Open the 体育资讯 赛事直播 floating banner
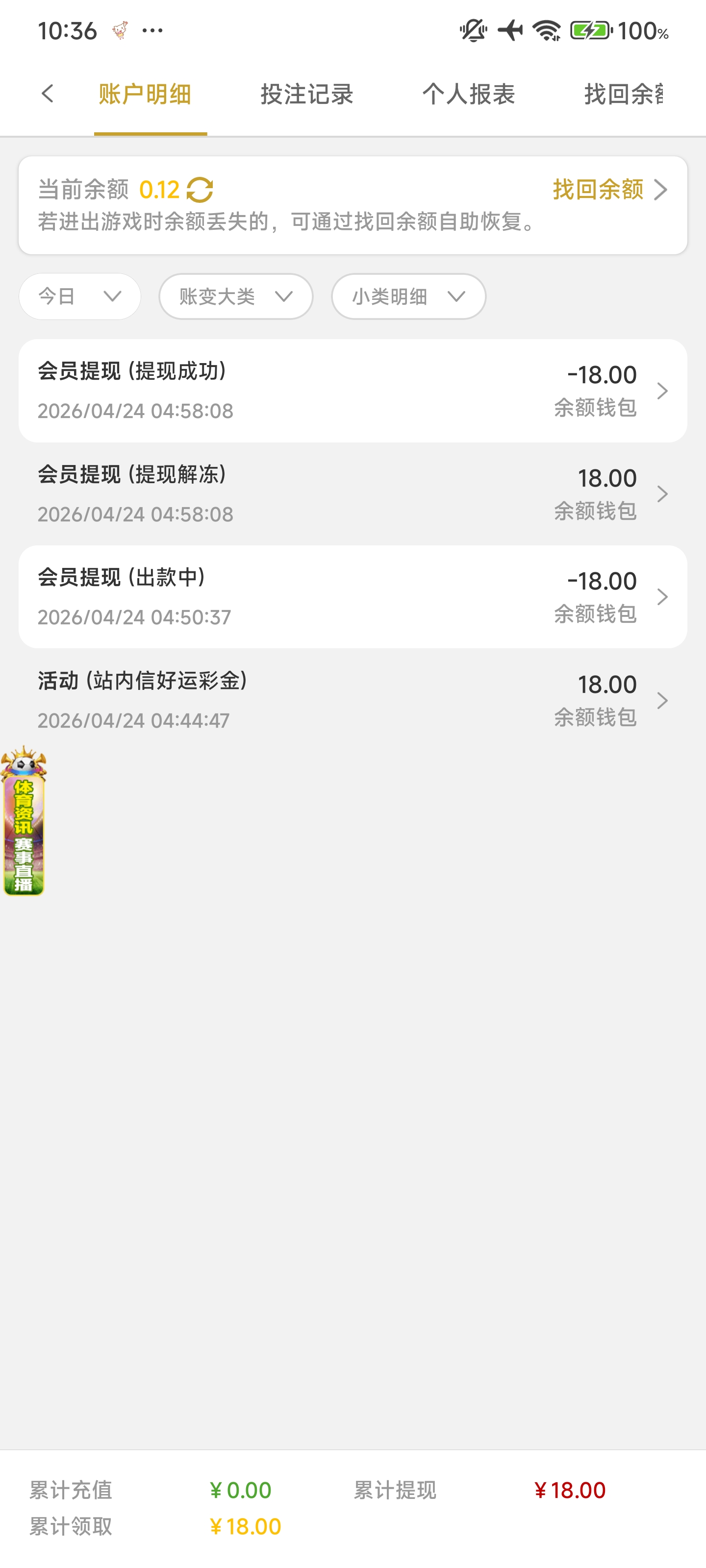 [x=23, y=822]
